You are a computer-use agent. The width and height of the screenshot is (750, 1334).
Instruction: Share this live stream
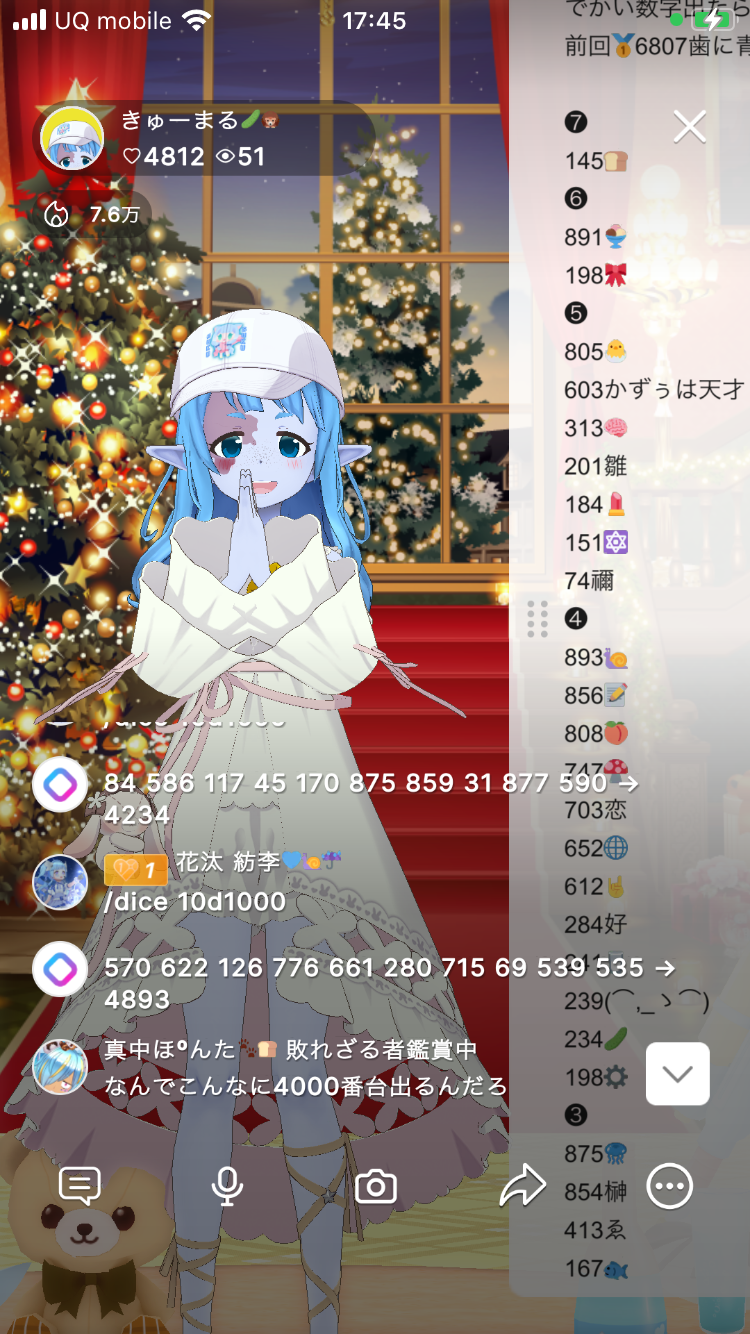click(x=522, y=1187)
